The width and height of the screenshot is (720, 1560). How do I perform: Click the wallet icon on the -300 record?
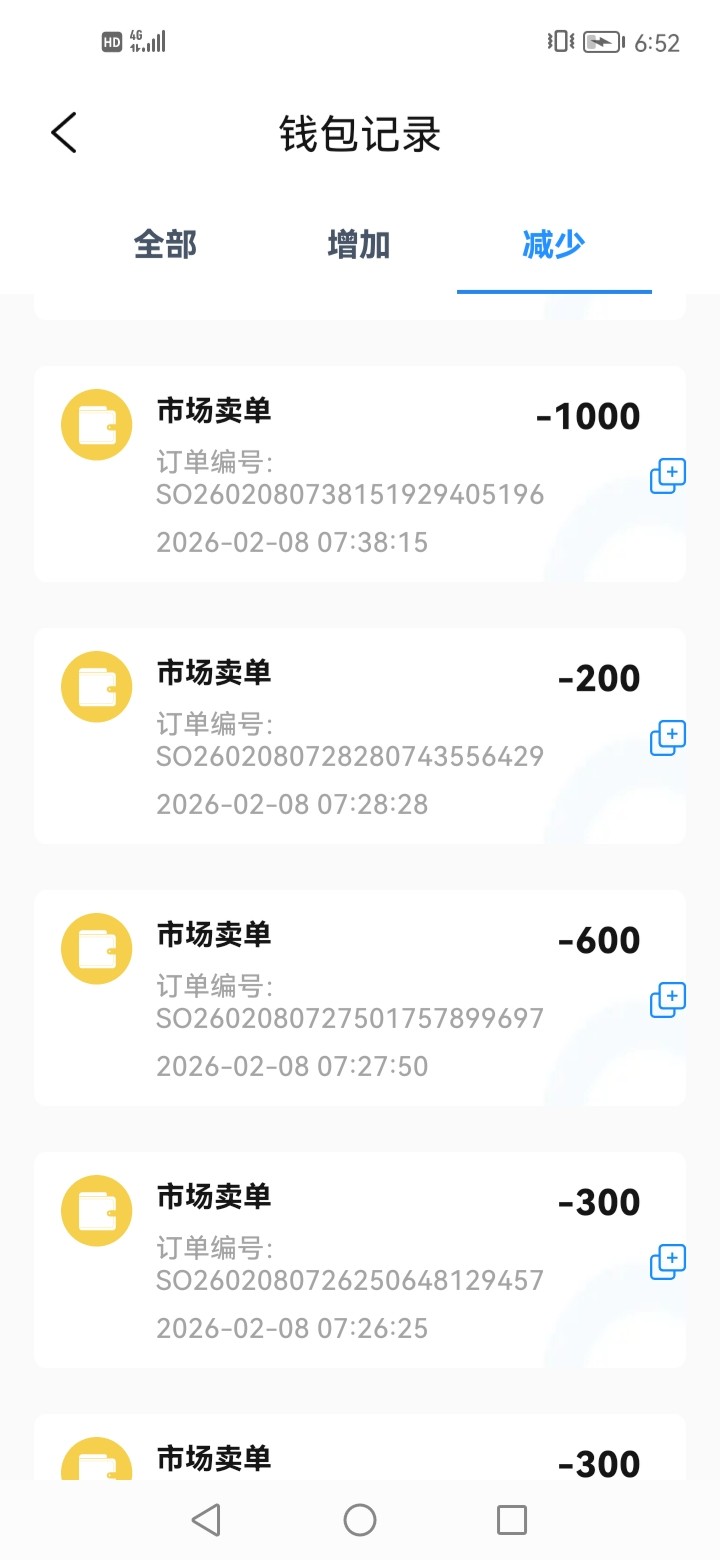(96, 1210)
